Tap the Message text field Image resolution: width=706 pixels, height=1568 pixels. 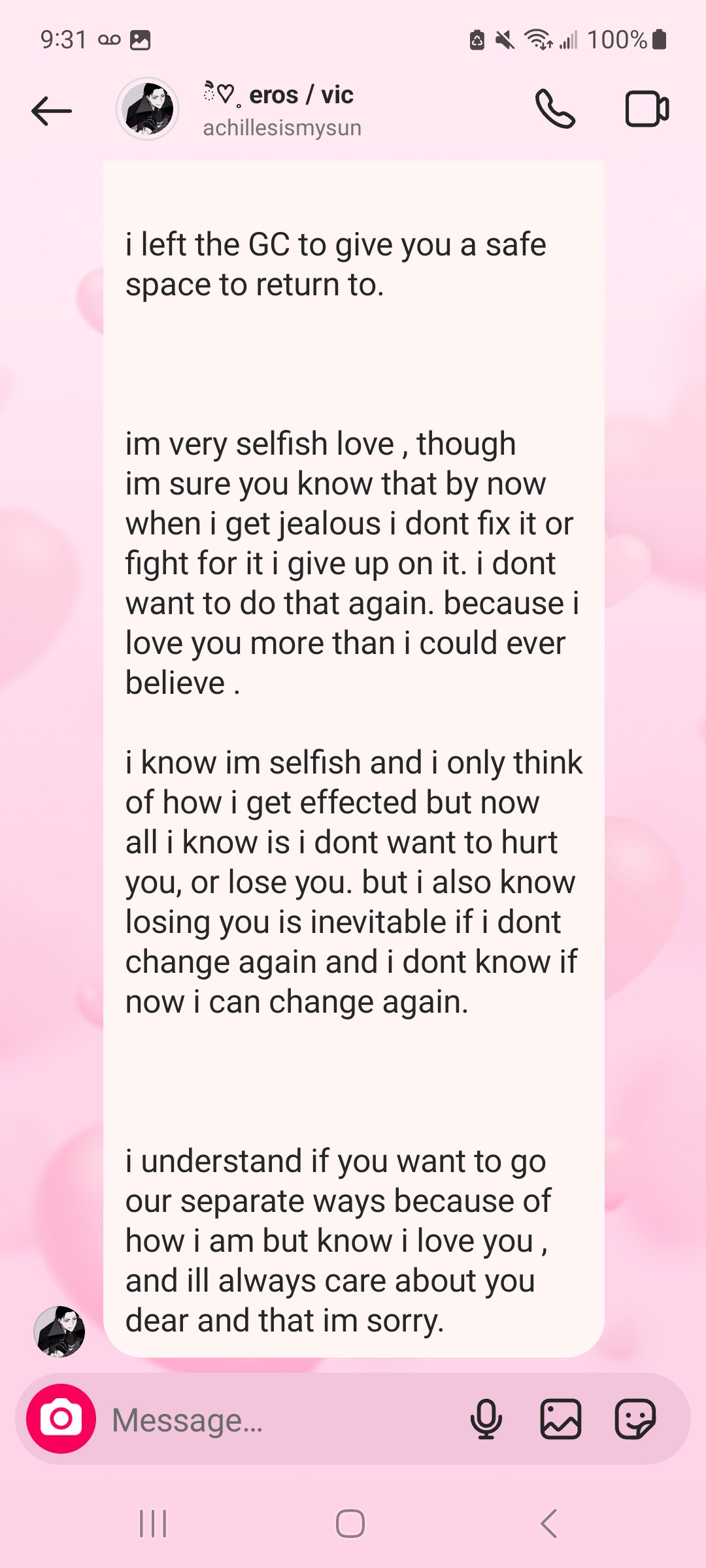tap(281, 1420)
